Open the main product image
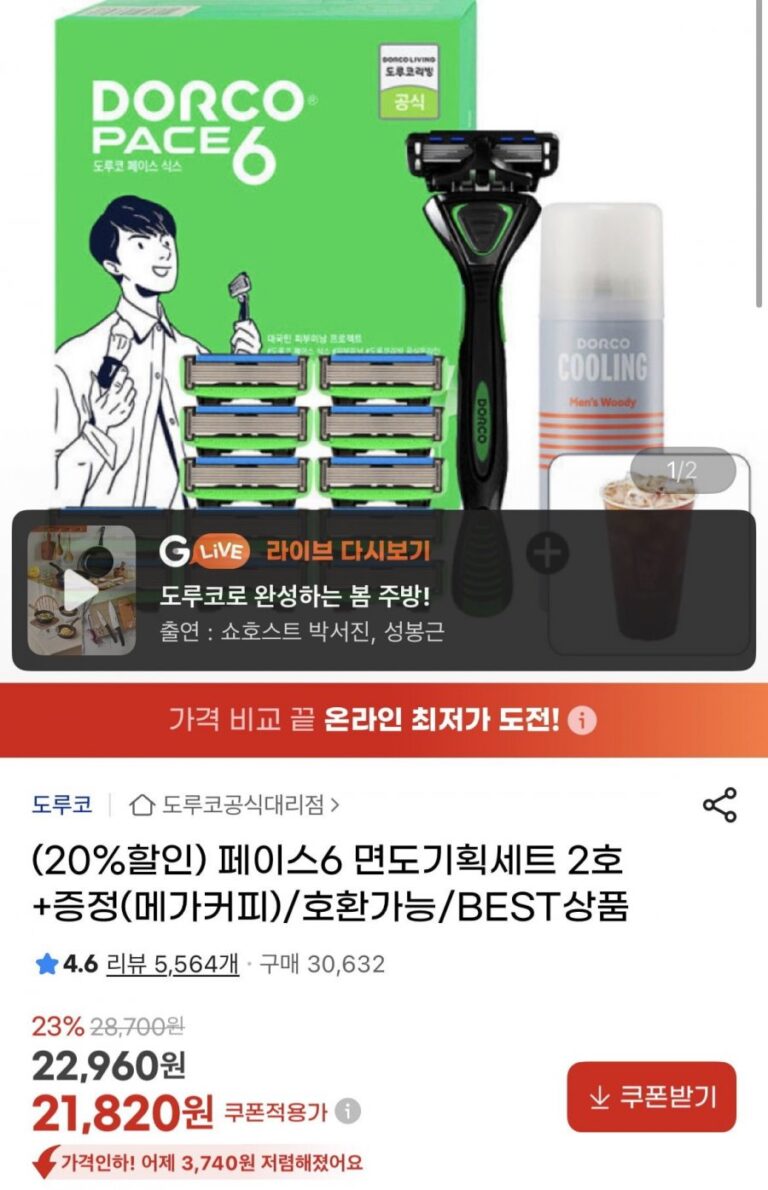The width and height of the screenshot is (768, 1190). coord(300,250)
